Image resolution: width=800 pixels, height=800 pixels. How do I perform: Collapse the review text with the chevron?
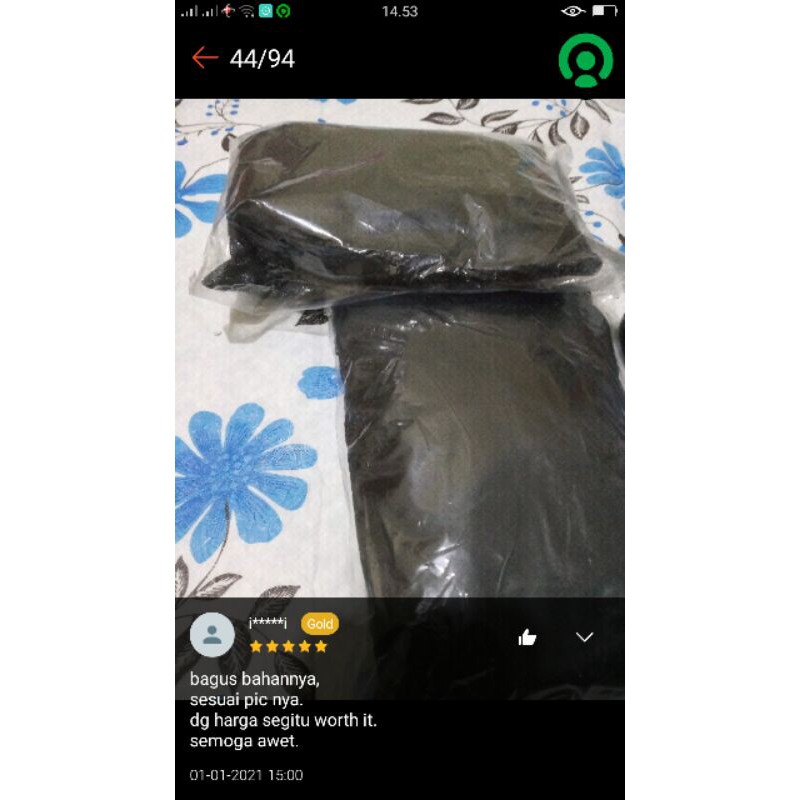(585, 637)
